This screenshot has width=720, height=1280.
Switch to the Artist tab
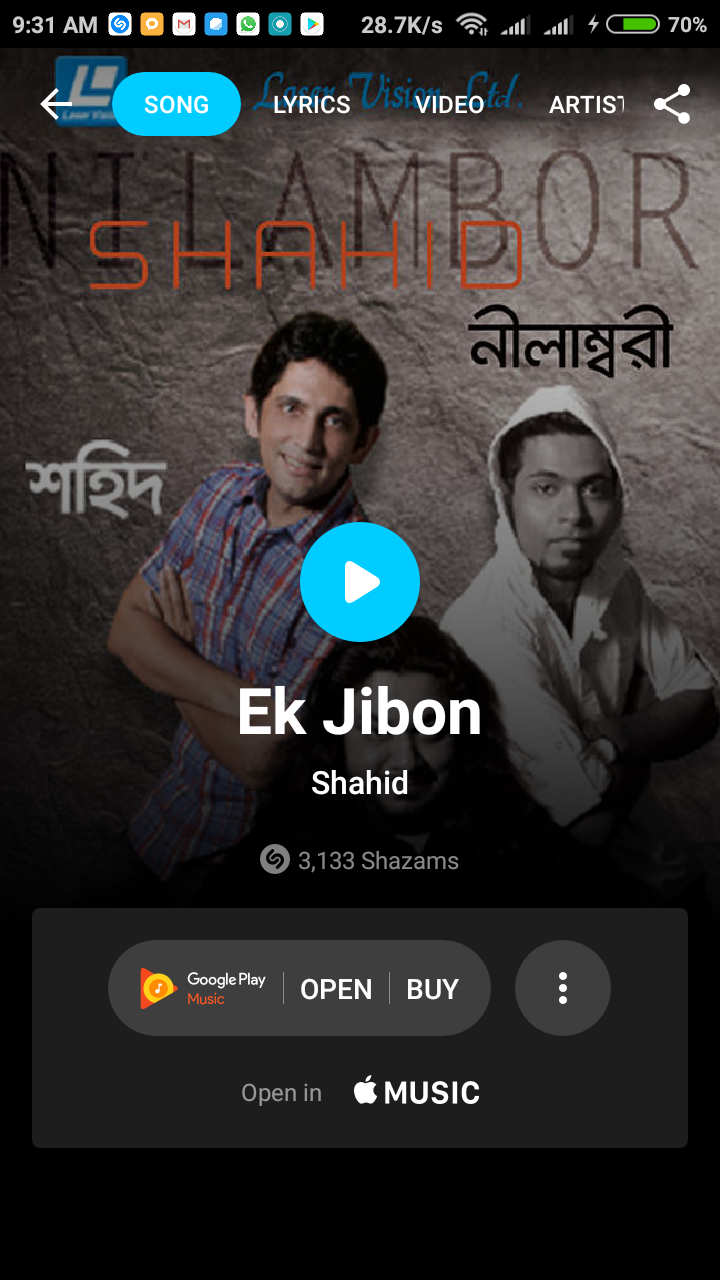[587, 105]
